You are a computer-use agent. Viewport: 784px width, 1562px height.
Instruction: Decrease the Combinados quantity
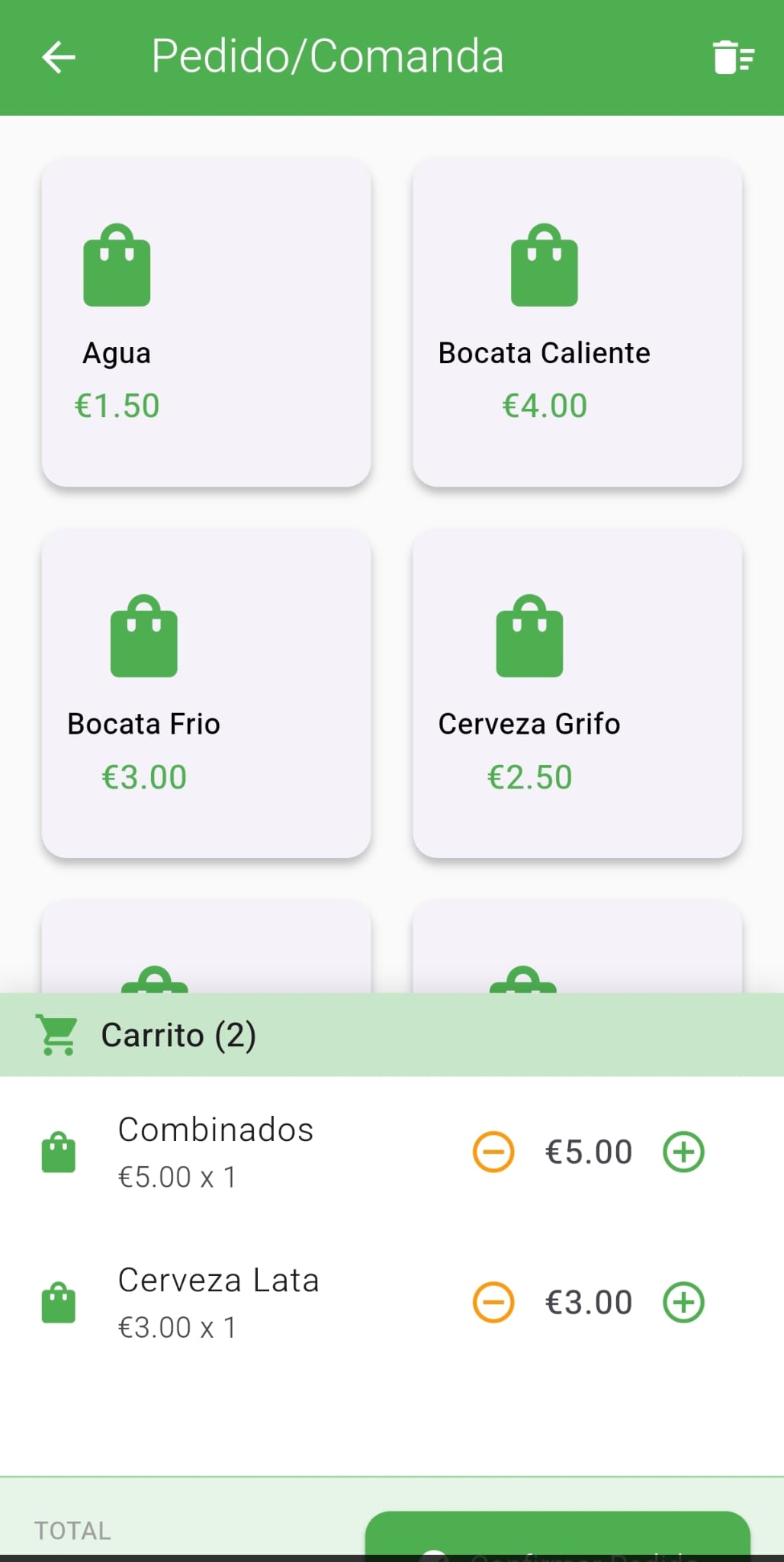point(493,1152)
